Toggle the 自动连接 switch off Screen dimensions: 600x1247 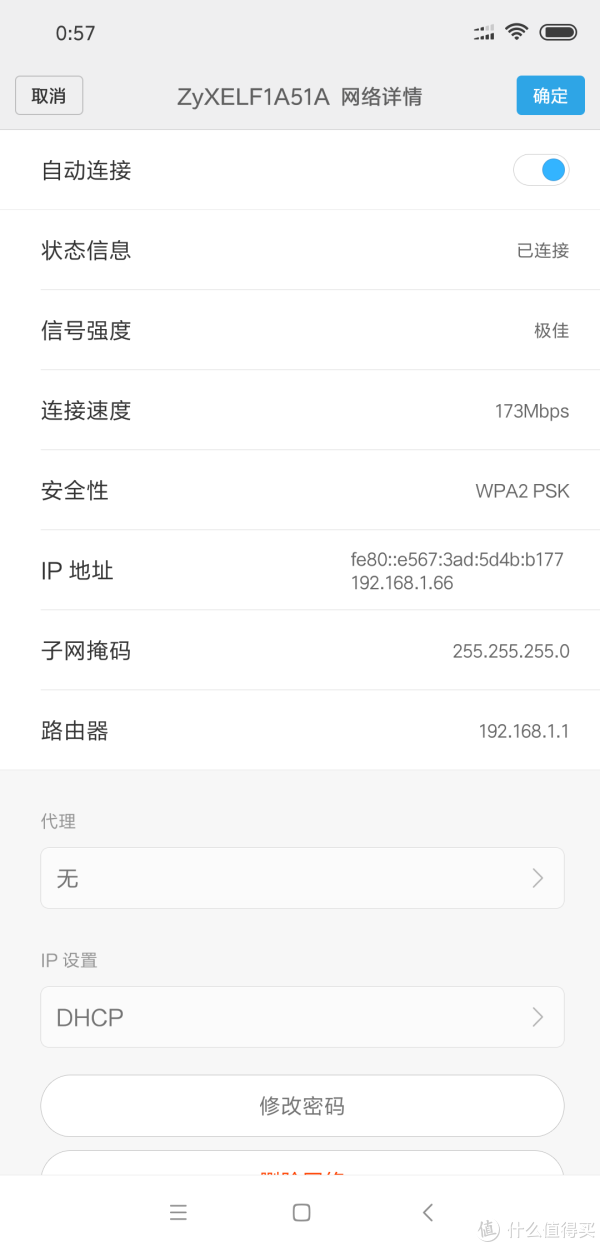541,170
